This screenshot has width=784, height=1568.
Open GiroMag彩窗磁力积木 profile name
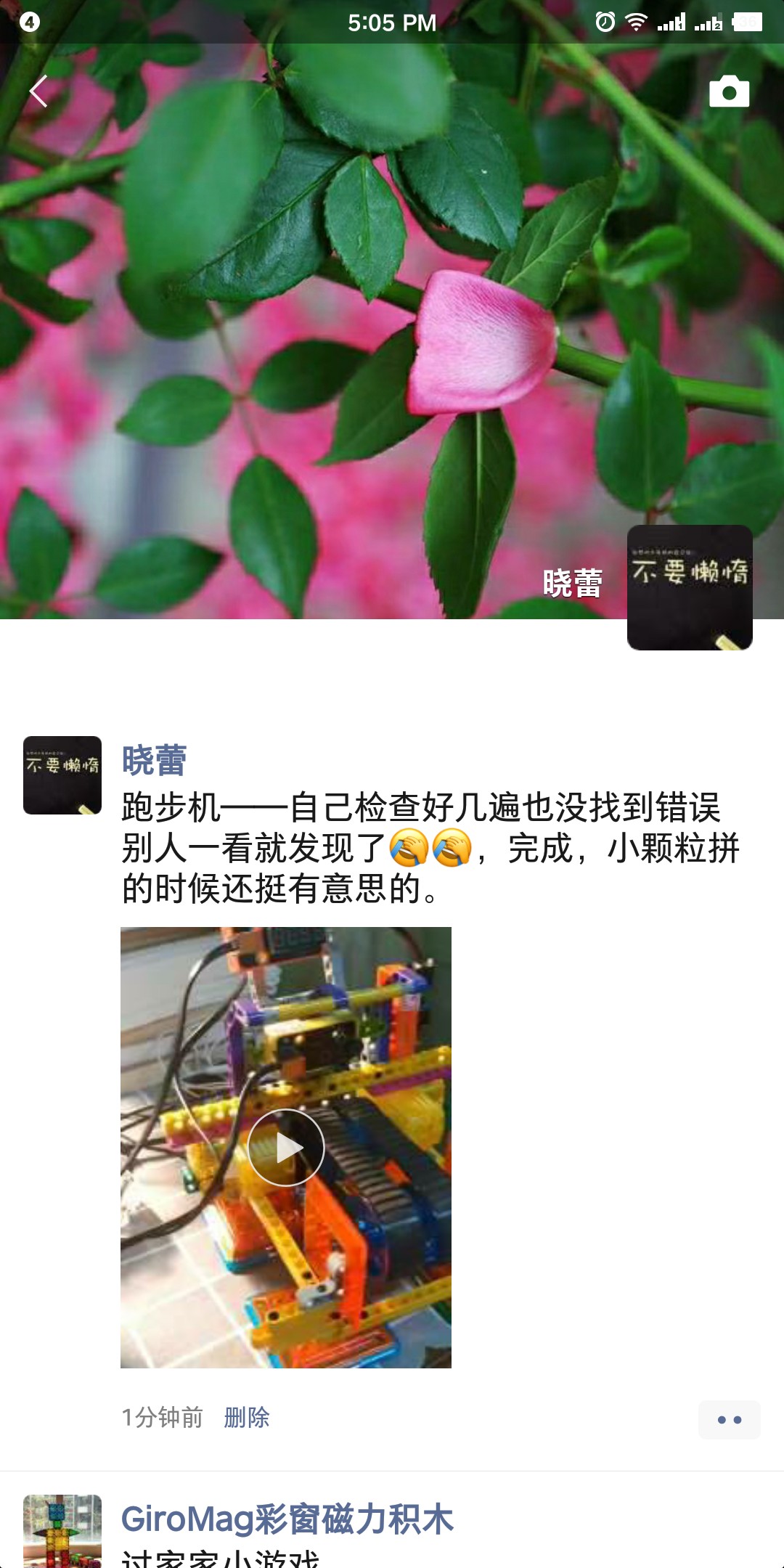pos(287,1519)
